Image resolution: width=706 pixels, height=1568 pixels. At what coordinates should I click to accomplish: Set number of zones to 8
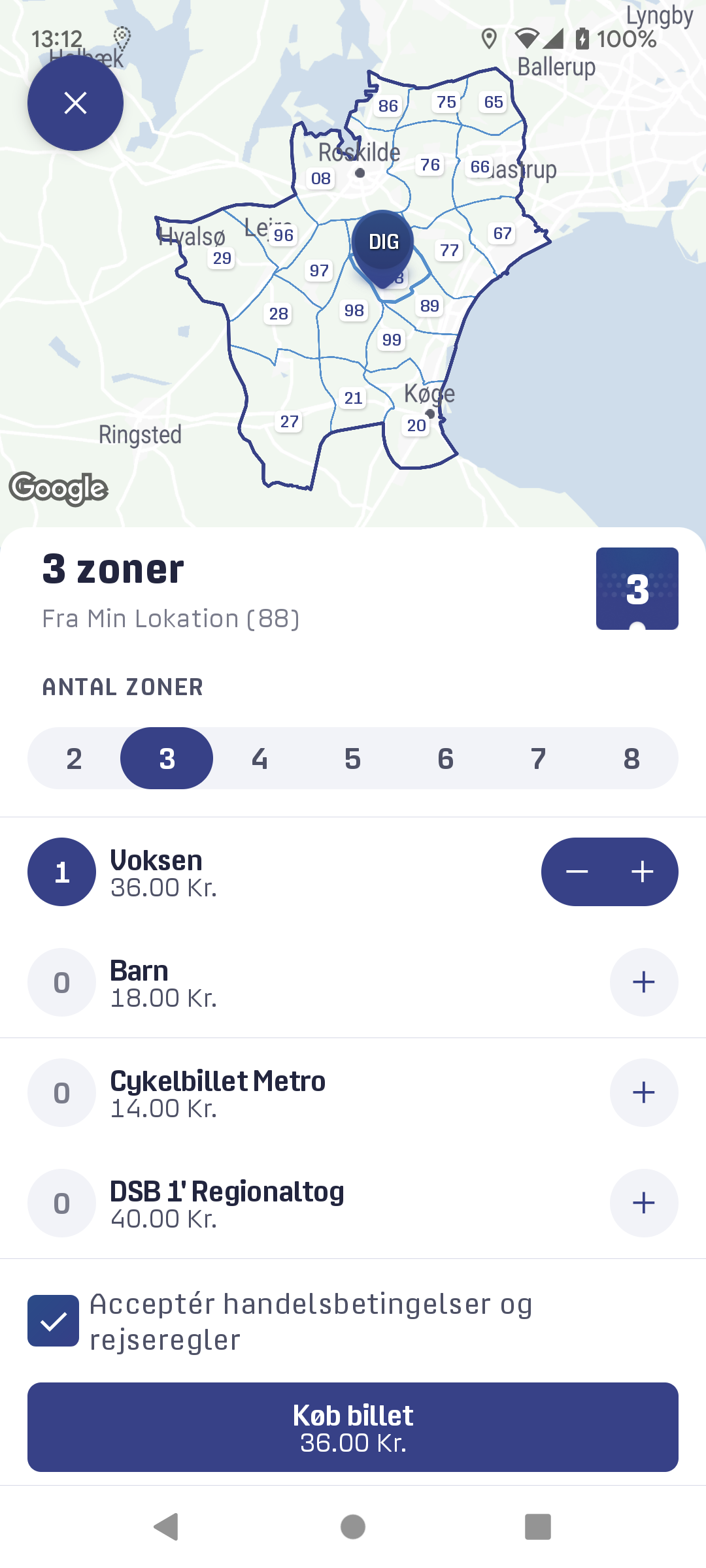point(631,759)
